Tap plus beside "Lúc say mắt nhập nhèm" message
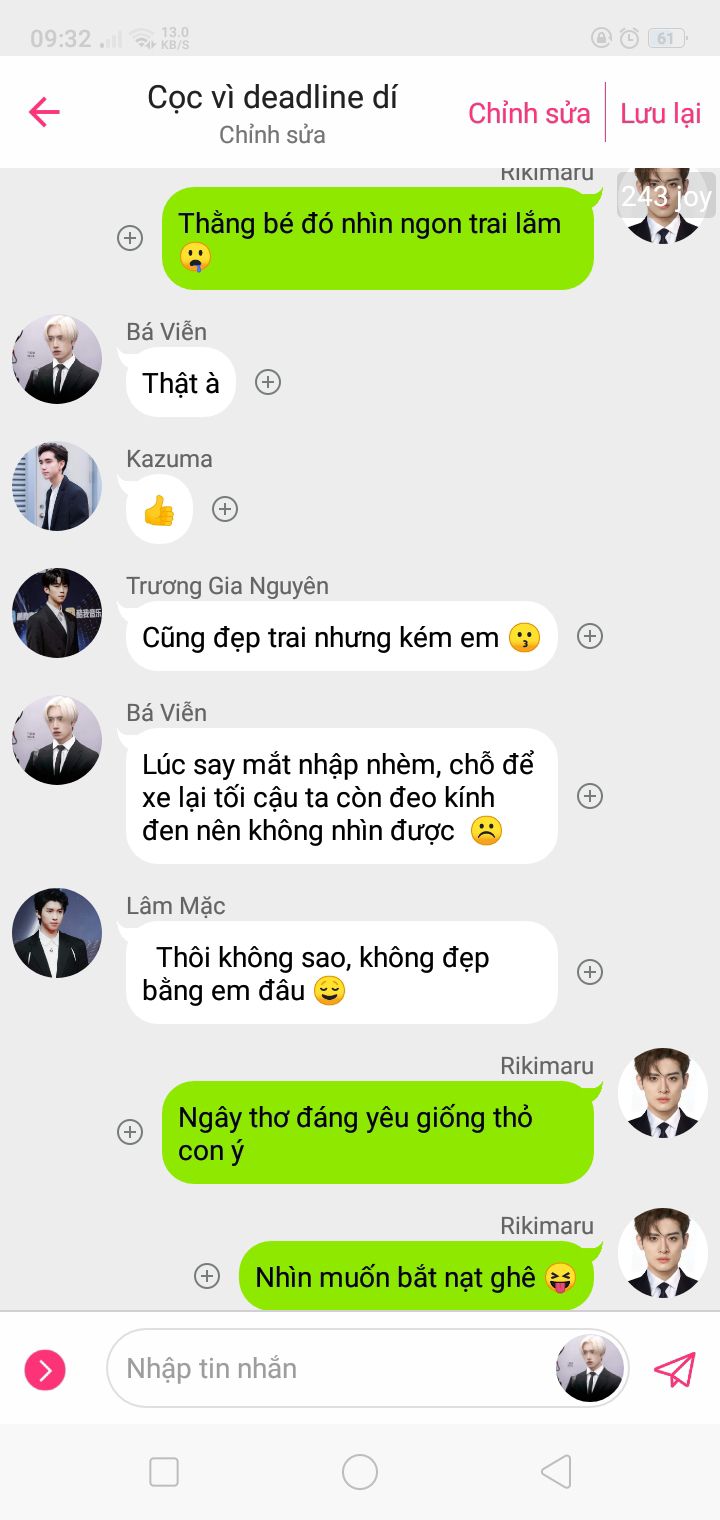 tap(590, 796)
